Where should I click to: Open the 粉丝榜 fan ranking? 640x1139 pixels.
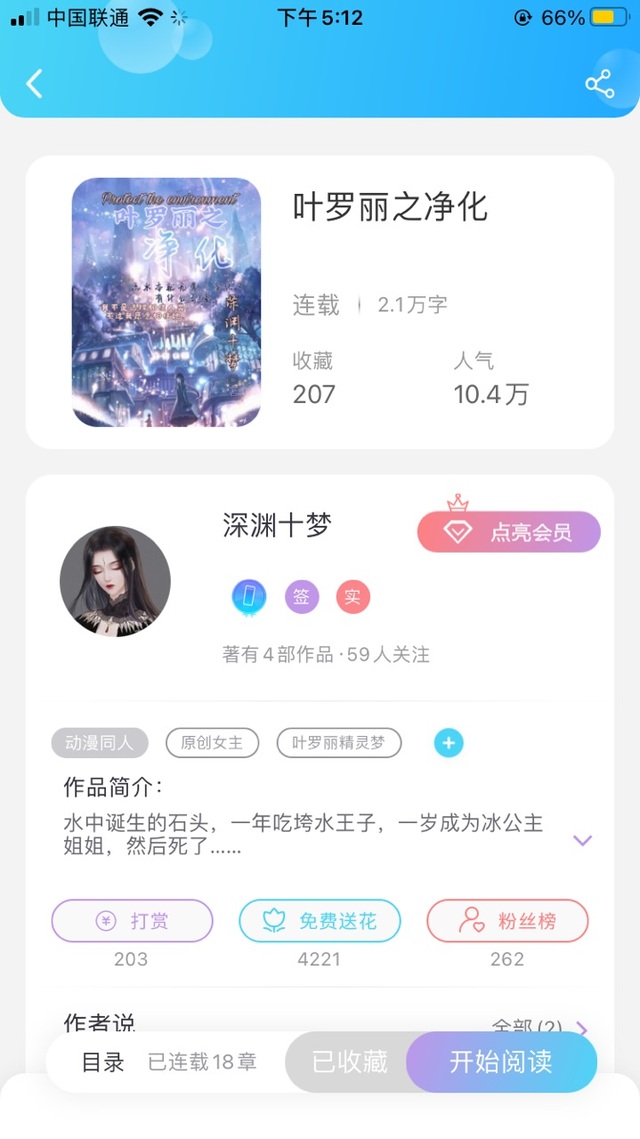[507, 921]
